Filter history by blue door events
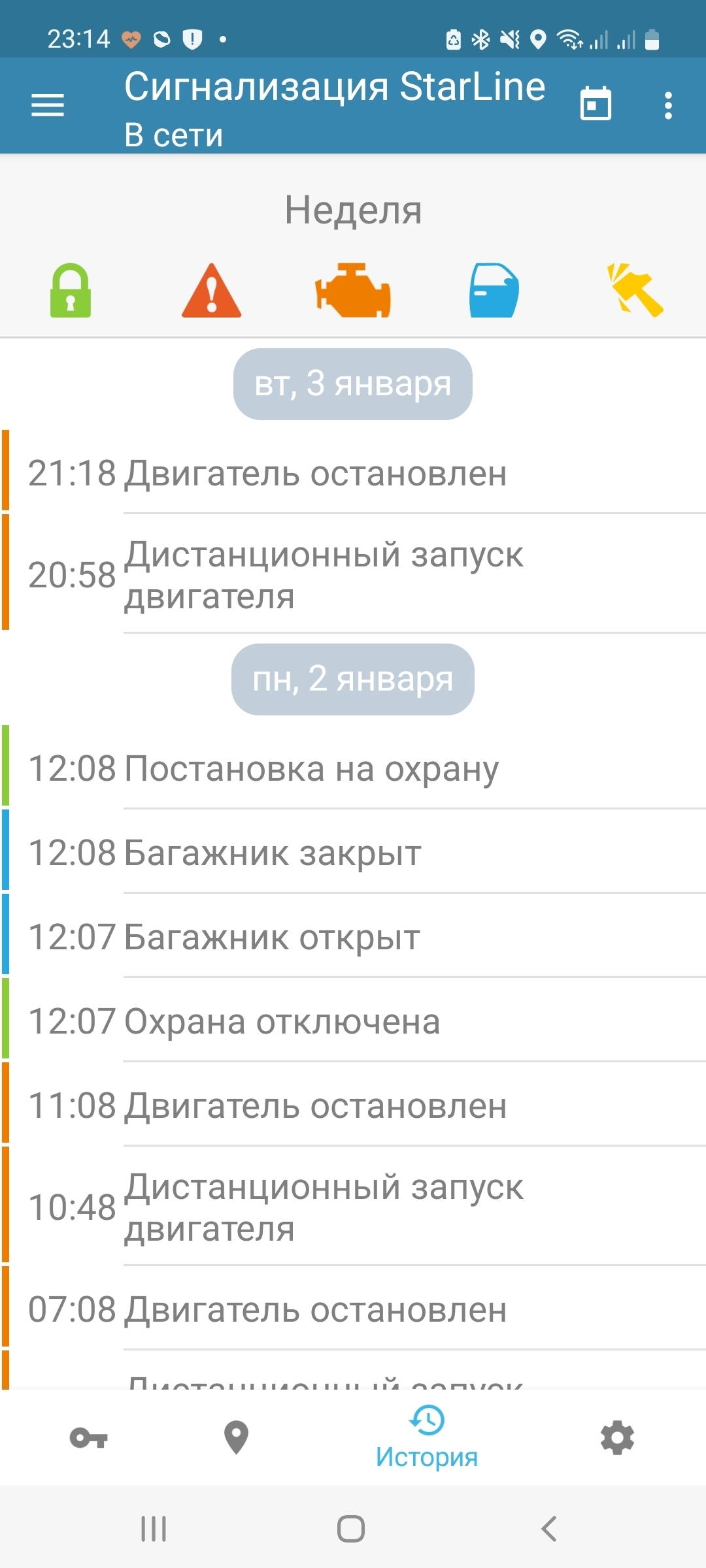This screenshot has height=1568, width=706. [494, 291]
